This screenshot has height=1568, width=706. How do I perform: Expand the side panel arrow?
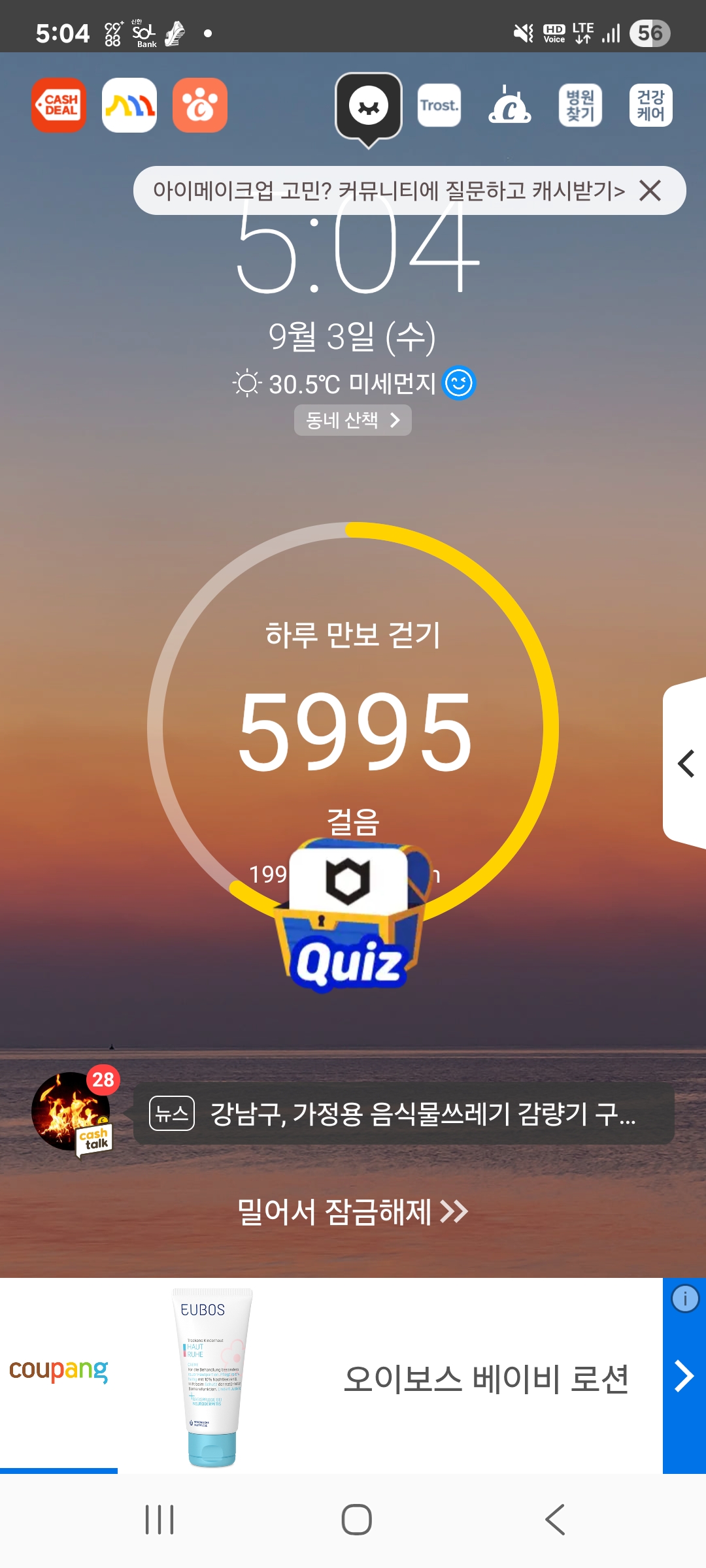[685, 763]
